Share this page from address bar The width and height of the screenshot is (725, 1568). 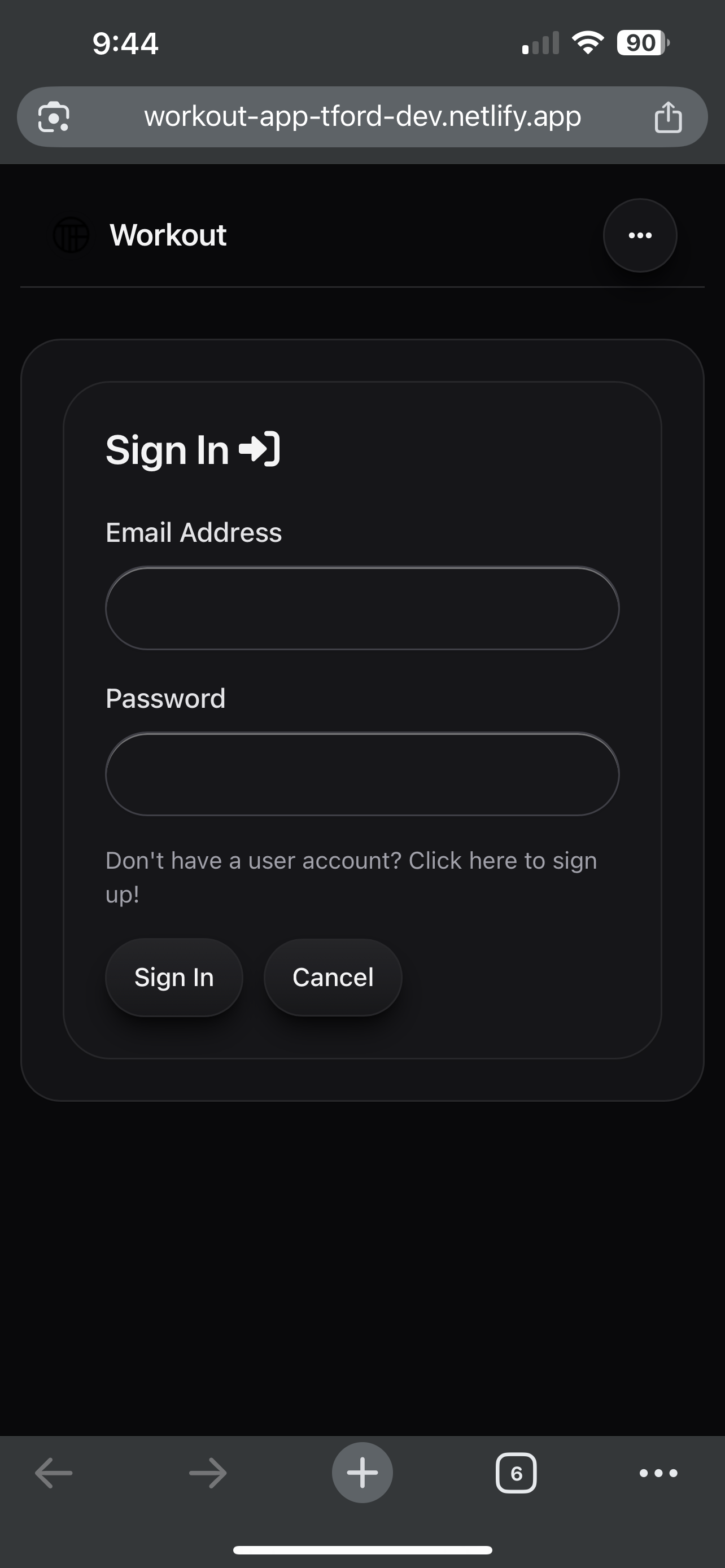click(x=668, y=117)
